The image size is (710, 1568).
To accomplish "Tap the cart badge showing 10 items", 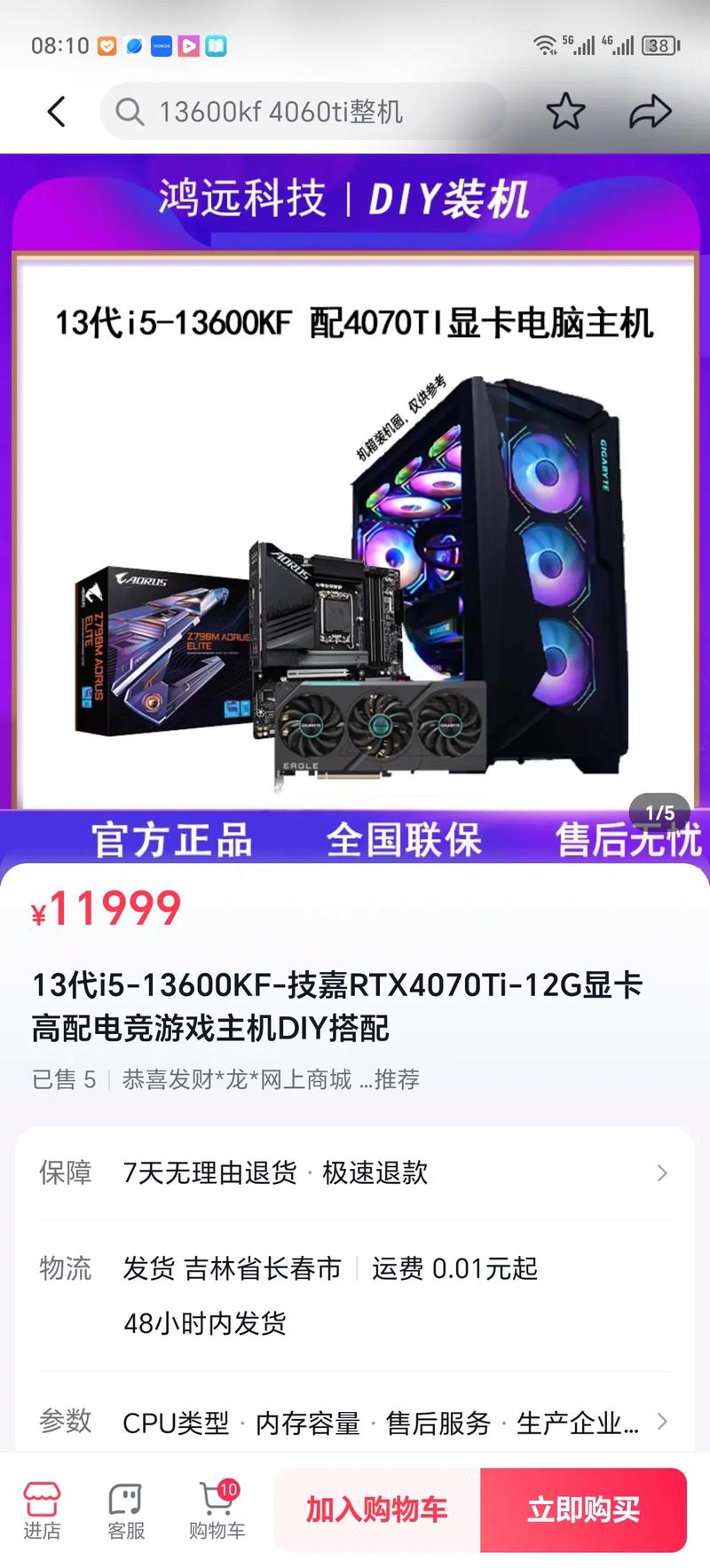I will [228, 1487].
